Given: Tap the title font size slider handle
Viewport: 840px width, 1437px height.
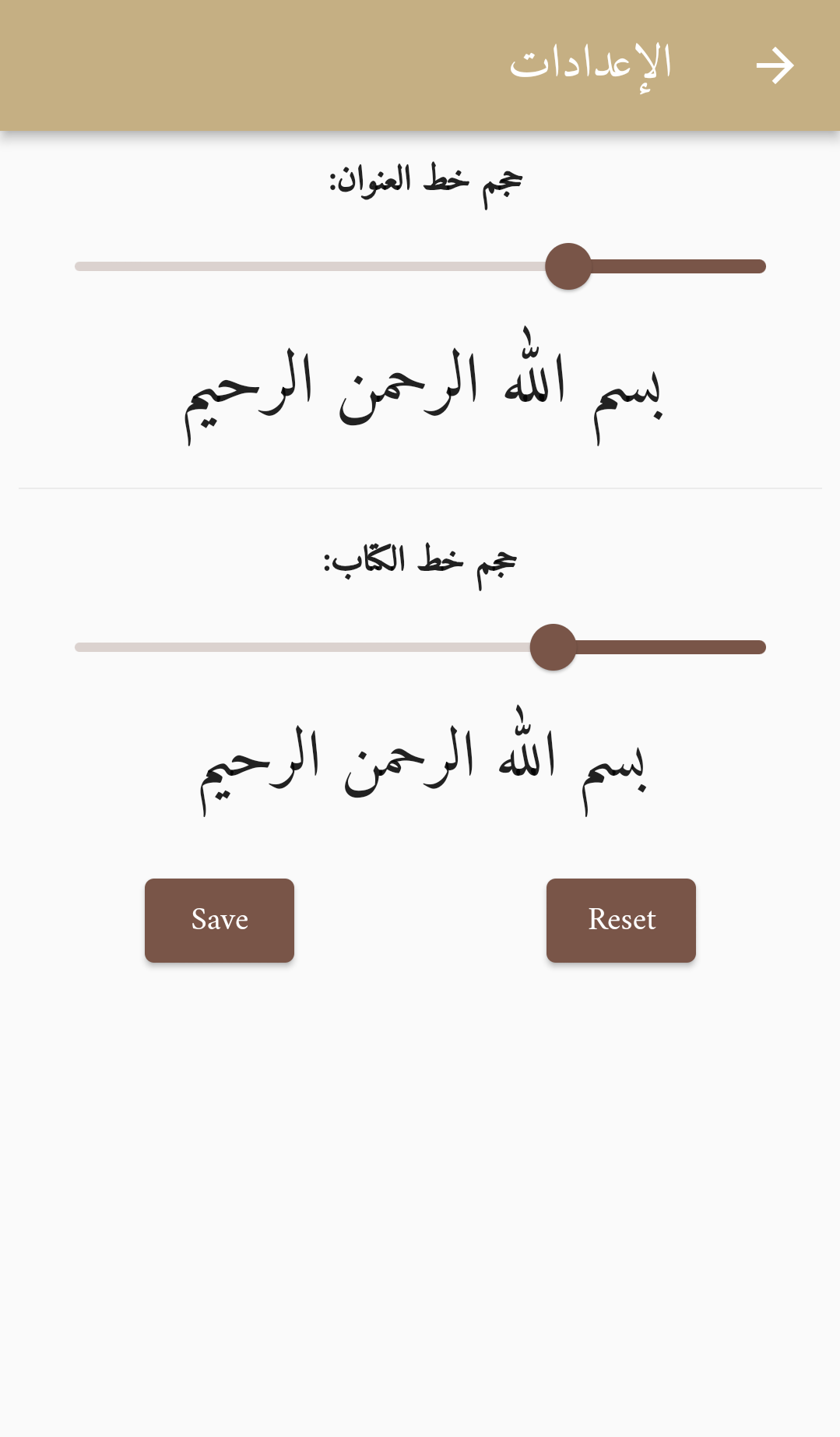Looking at the screenshot, I should point(568,266).
